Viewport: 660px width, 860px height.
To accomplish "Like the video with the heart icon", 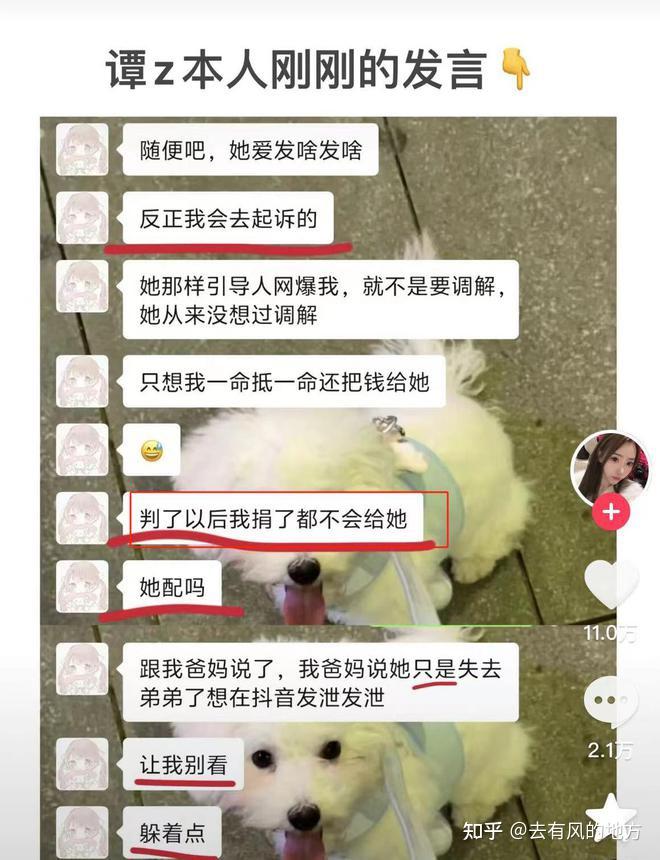I will [x=611, y=585].
